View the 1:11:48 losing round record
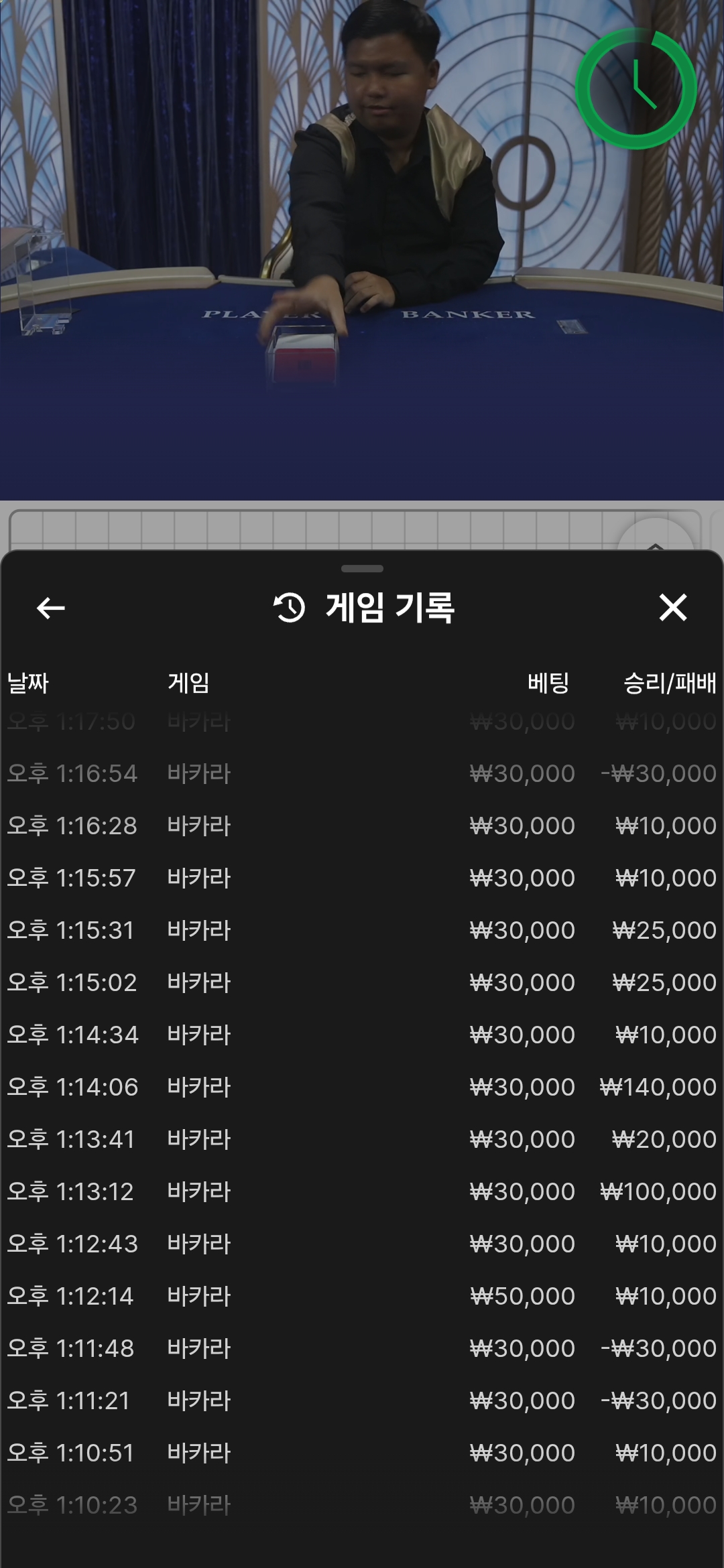The image size is (724, 1568). coord(362,1348)
